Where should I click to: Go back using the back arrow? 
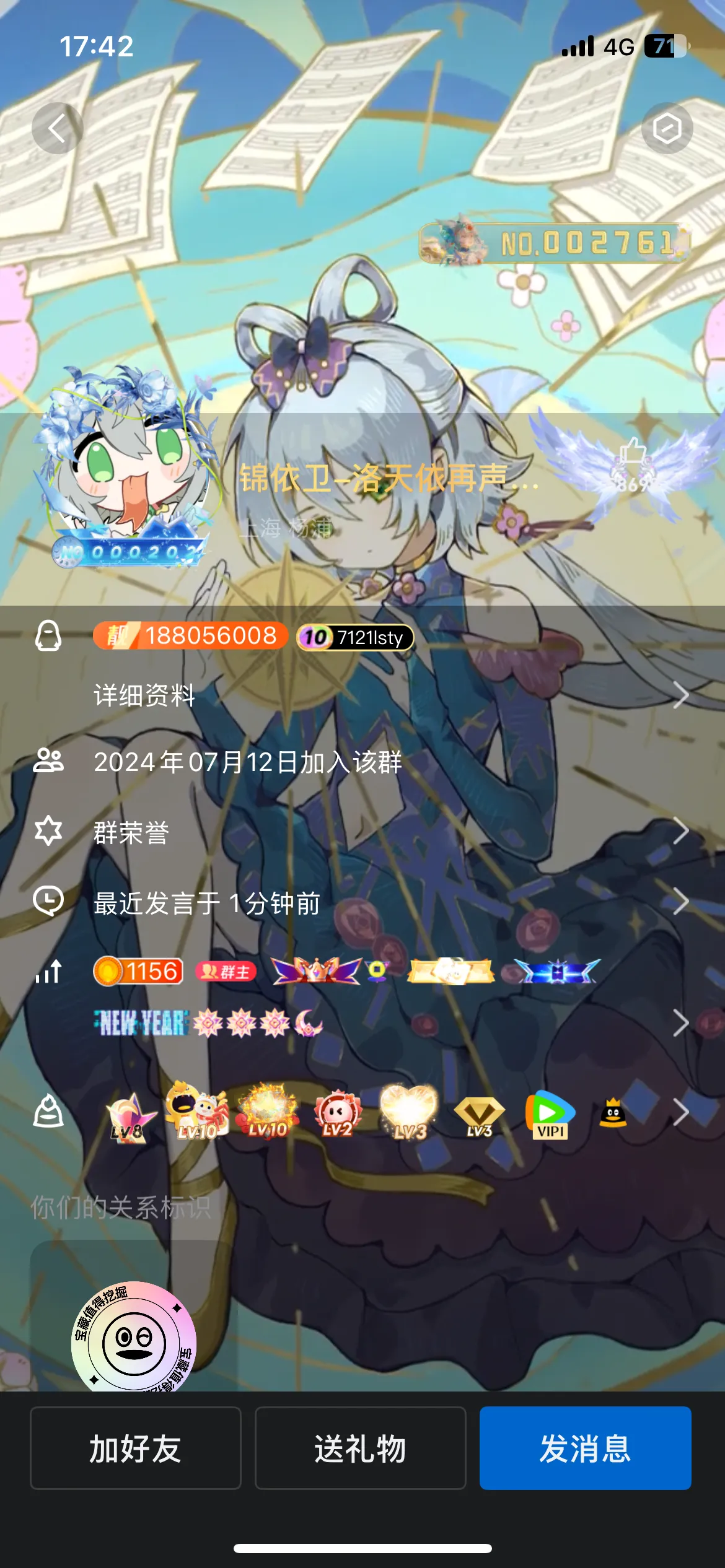[x=57, y=128]
